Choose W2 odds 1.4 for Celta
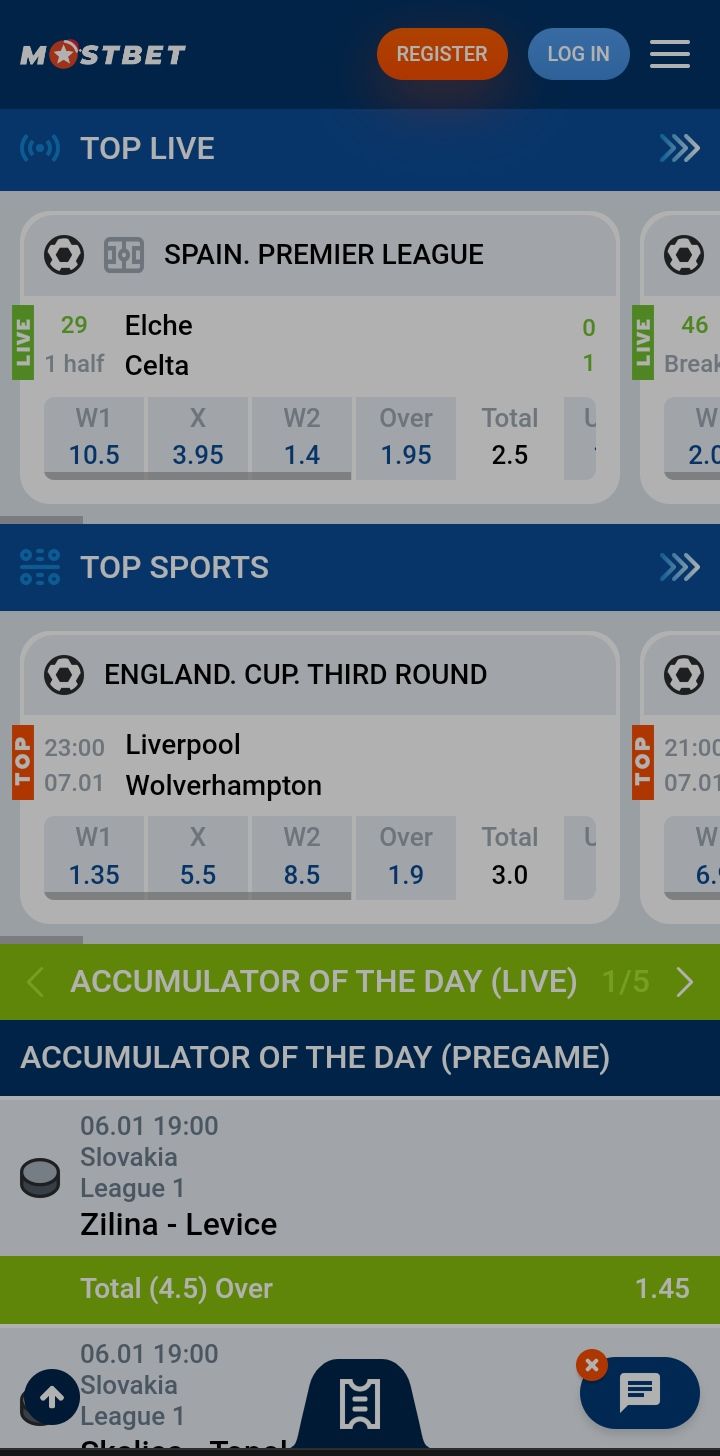This screenshot has width=720, height=1456. [302, 438]
